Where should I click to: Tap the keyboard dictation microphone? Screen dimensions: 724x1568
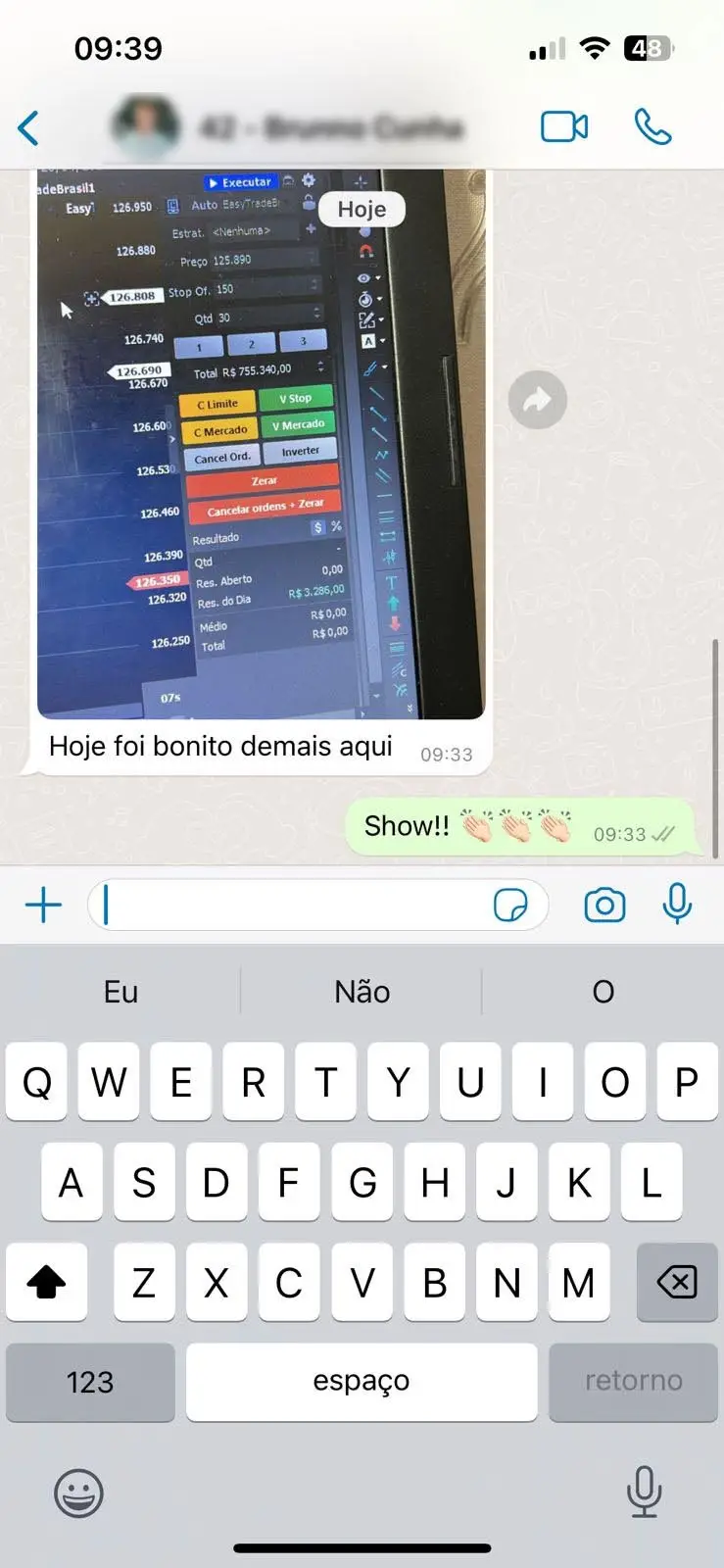(x=644, y=1492)
